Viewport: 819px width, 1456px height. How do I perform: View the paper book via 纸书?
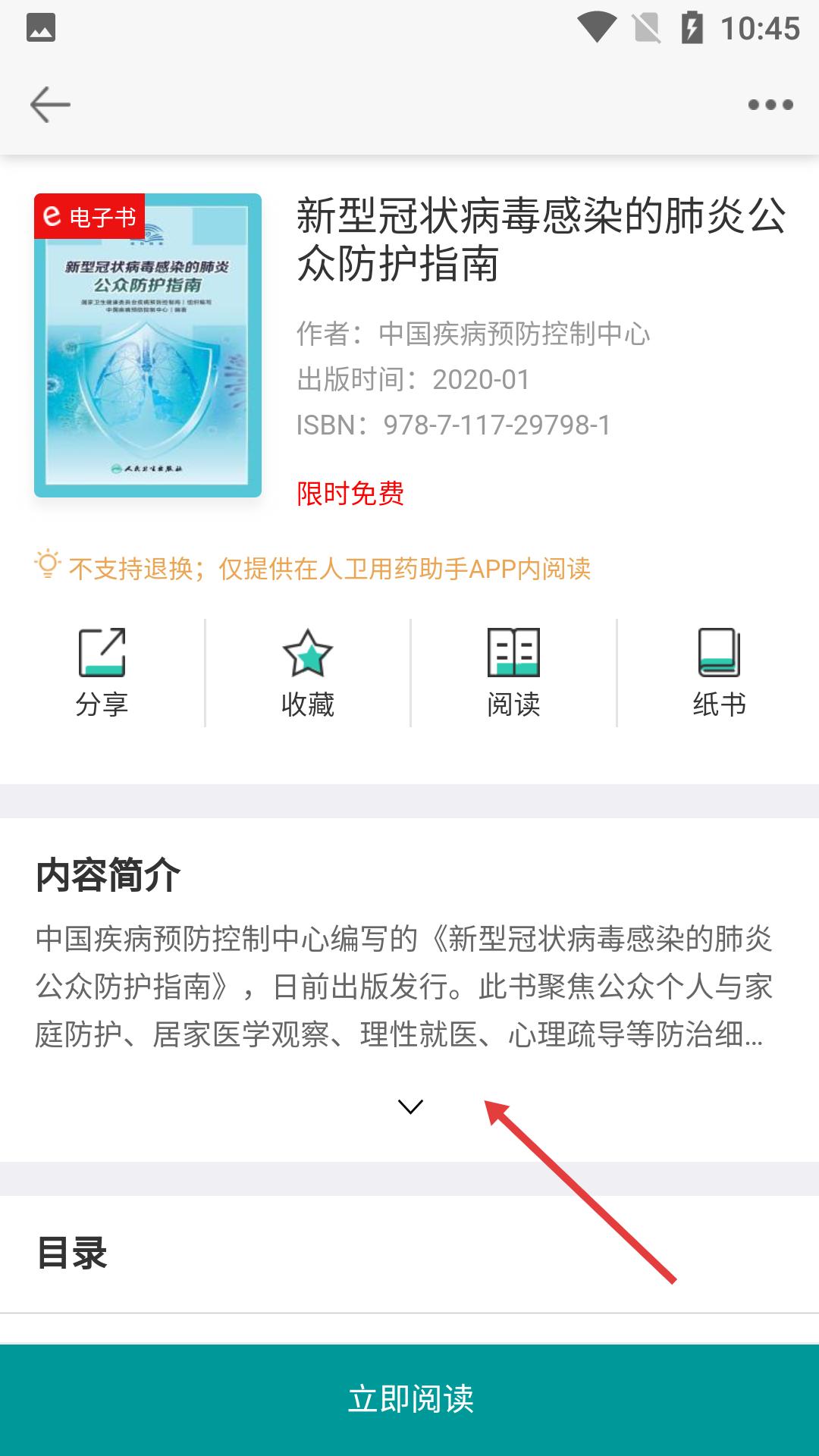point(719,673)
